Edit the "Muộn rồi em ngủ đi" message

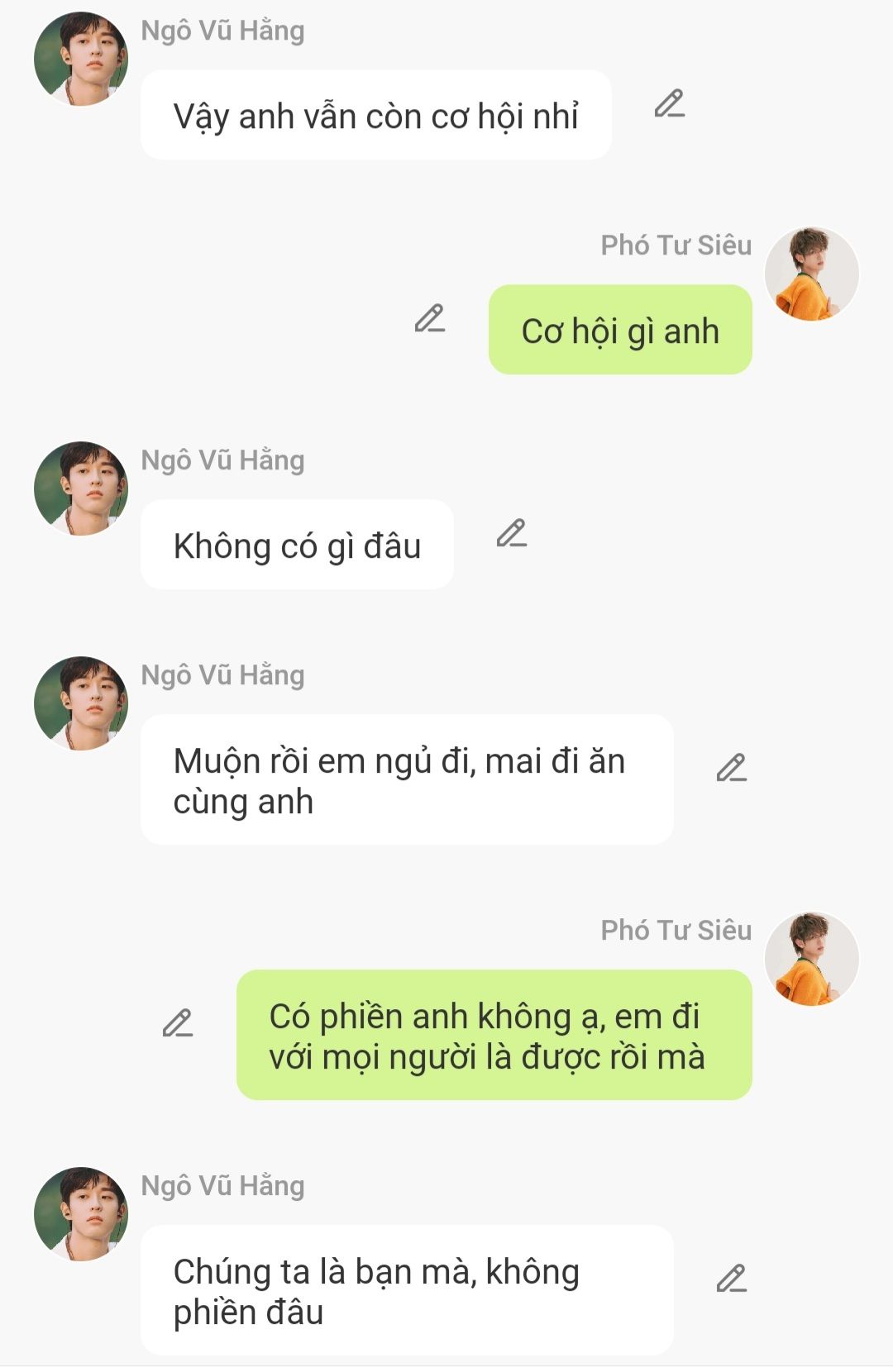click(x=731, y=769)
